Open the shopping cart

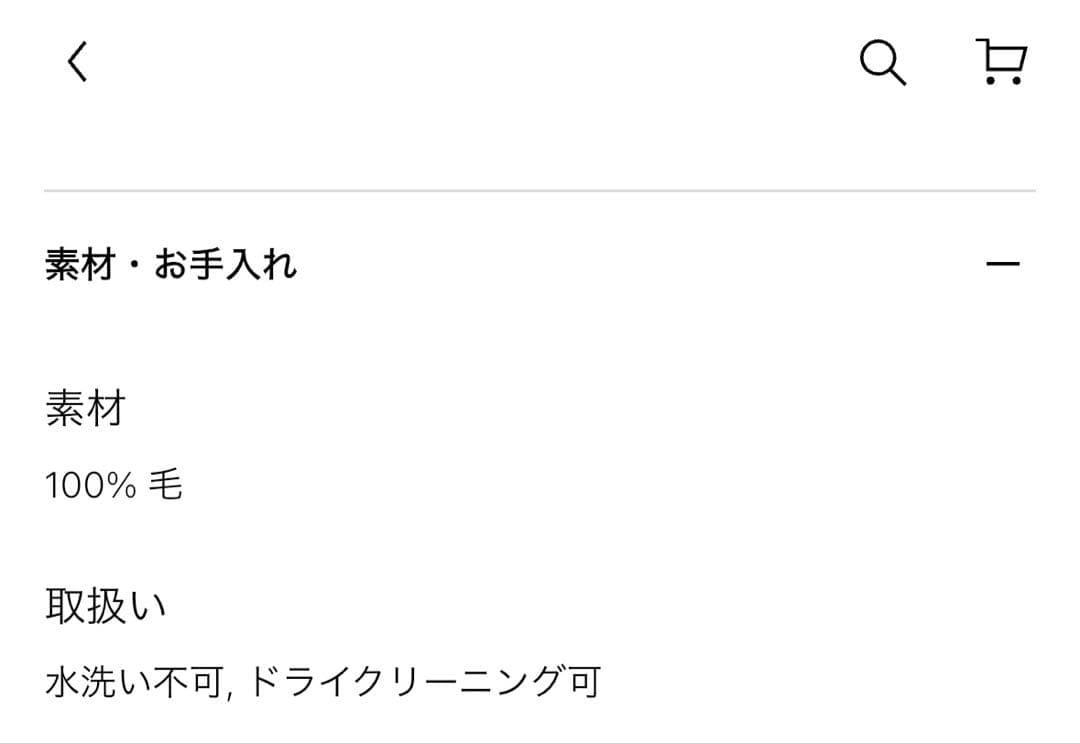[x=1001, y=61]
